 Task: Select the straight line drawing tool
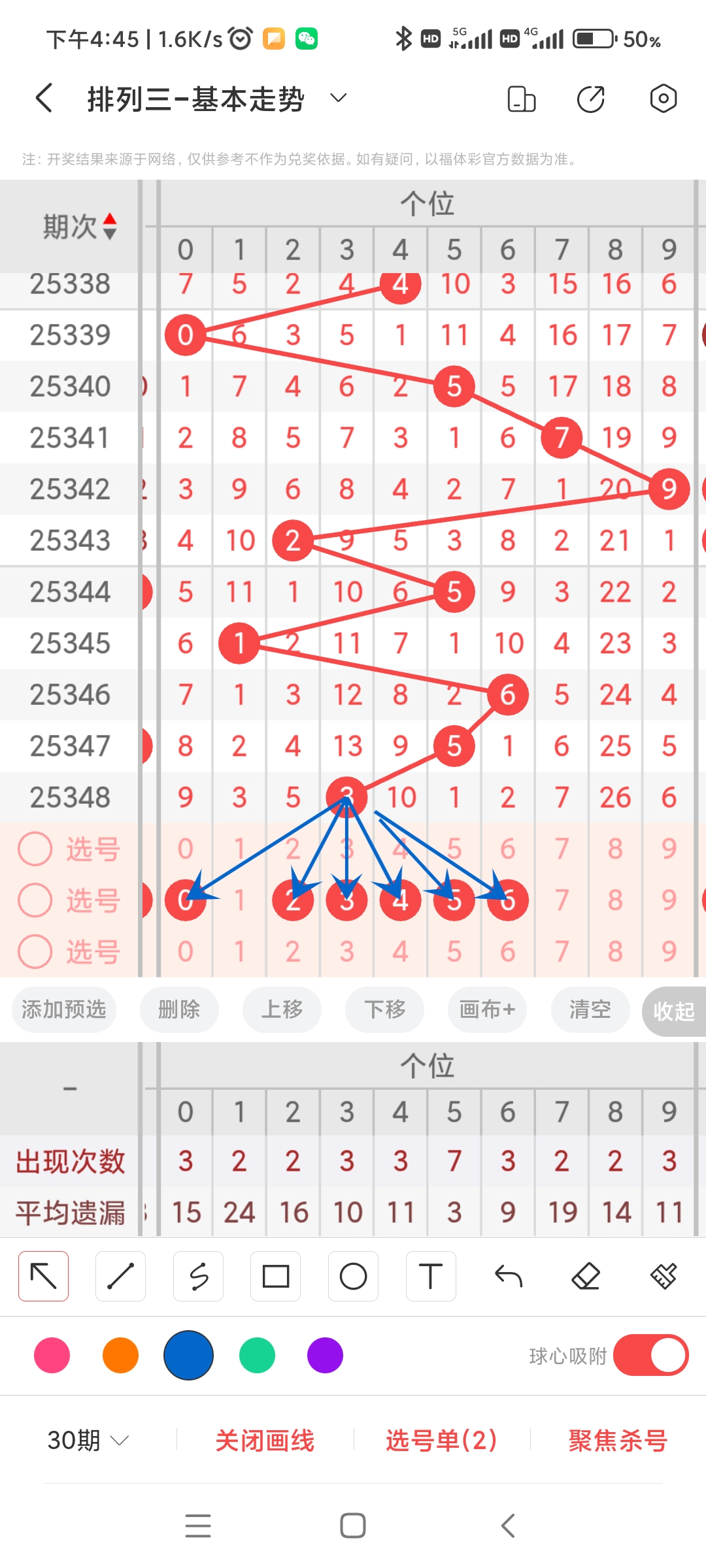click(x=120, y=1275)
